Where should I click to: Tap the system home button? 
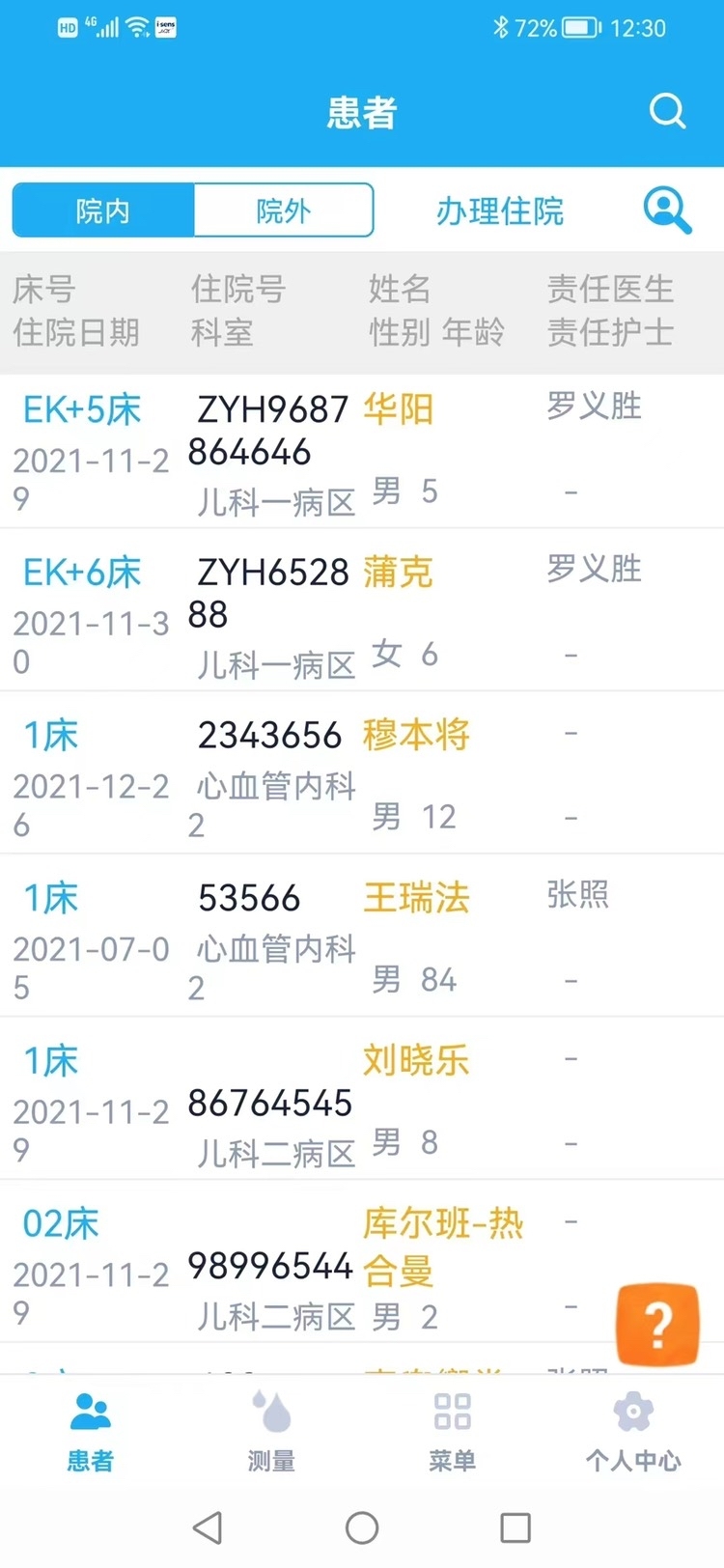362,1527
